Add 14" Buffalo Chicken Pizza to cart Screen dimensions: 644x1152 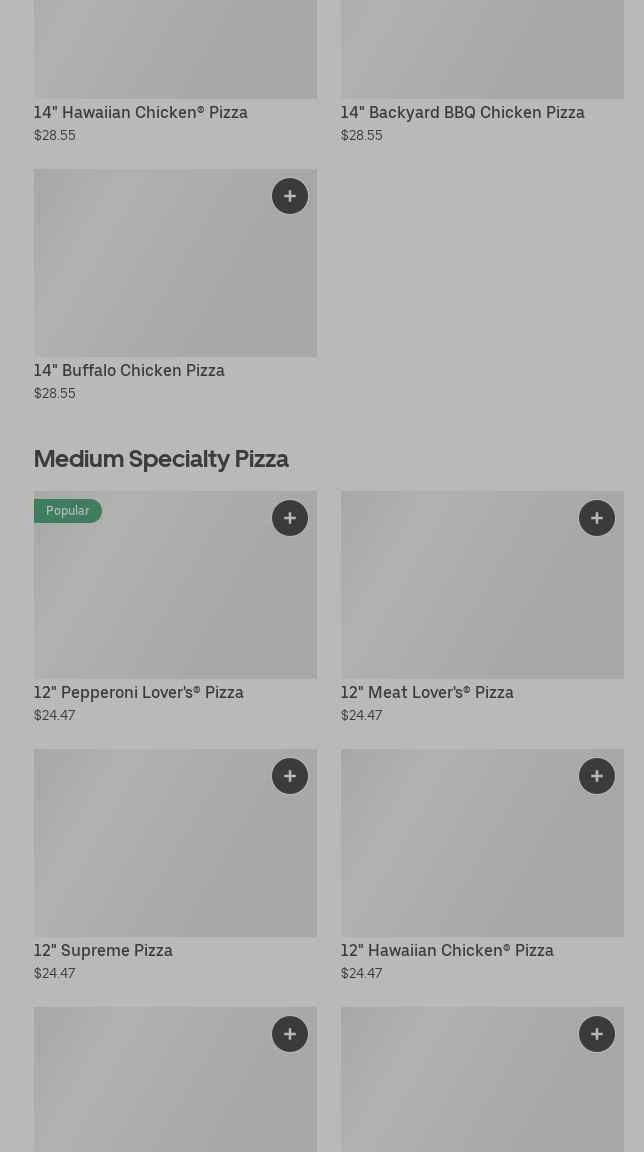(290, 196)
